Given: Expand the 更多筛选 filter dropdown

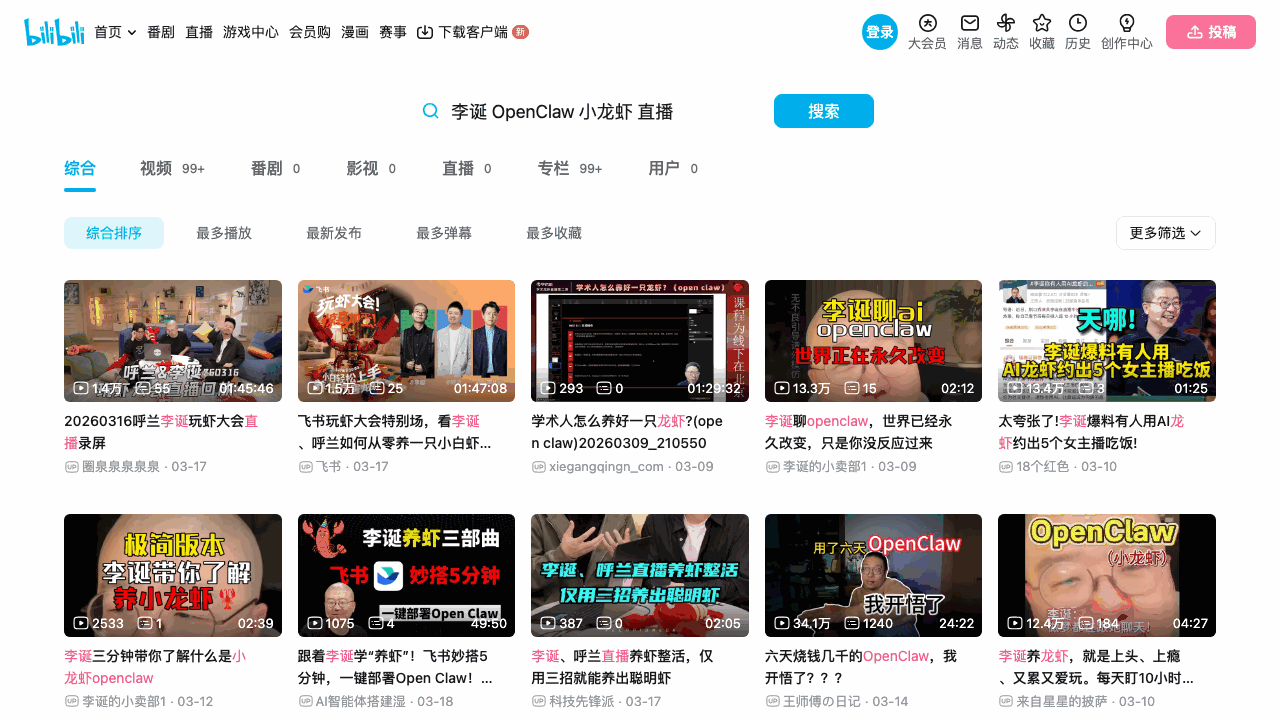Looking at the screenshot, I should [1165, 233].
